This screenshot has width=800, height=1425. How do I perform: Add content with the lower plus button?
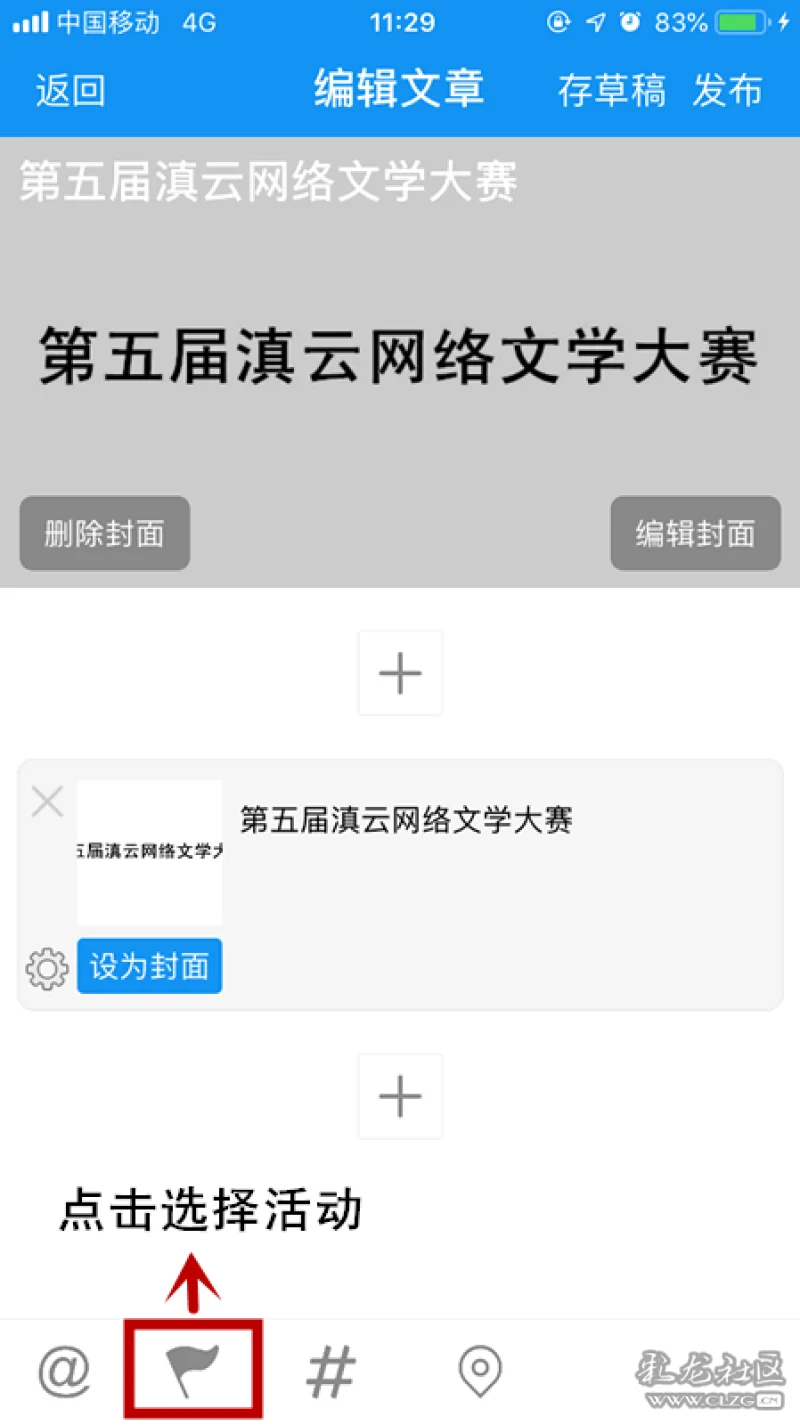point(400,1096)
